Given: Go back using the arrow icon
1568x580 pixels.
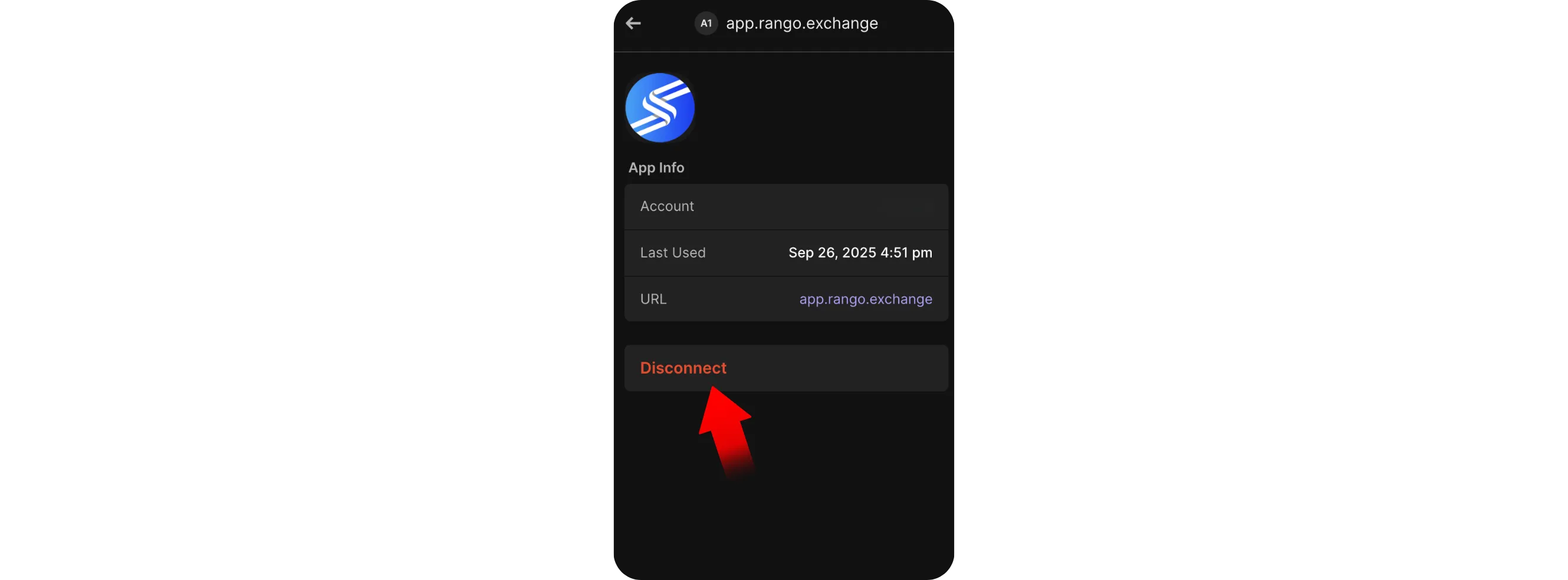Looking at the screenshot, I should click(x=633, y=23).
